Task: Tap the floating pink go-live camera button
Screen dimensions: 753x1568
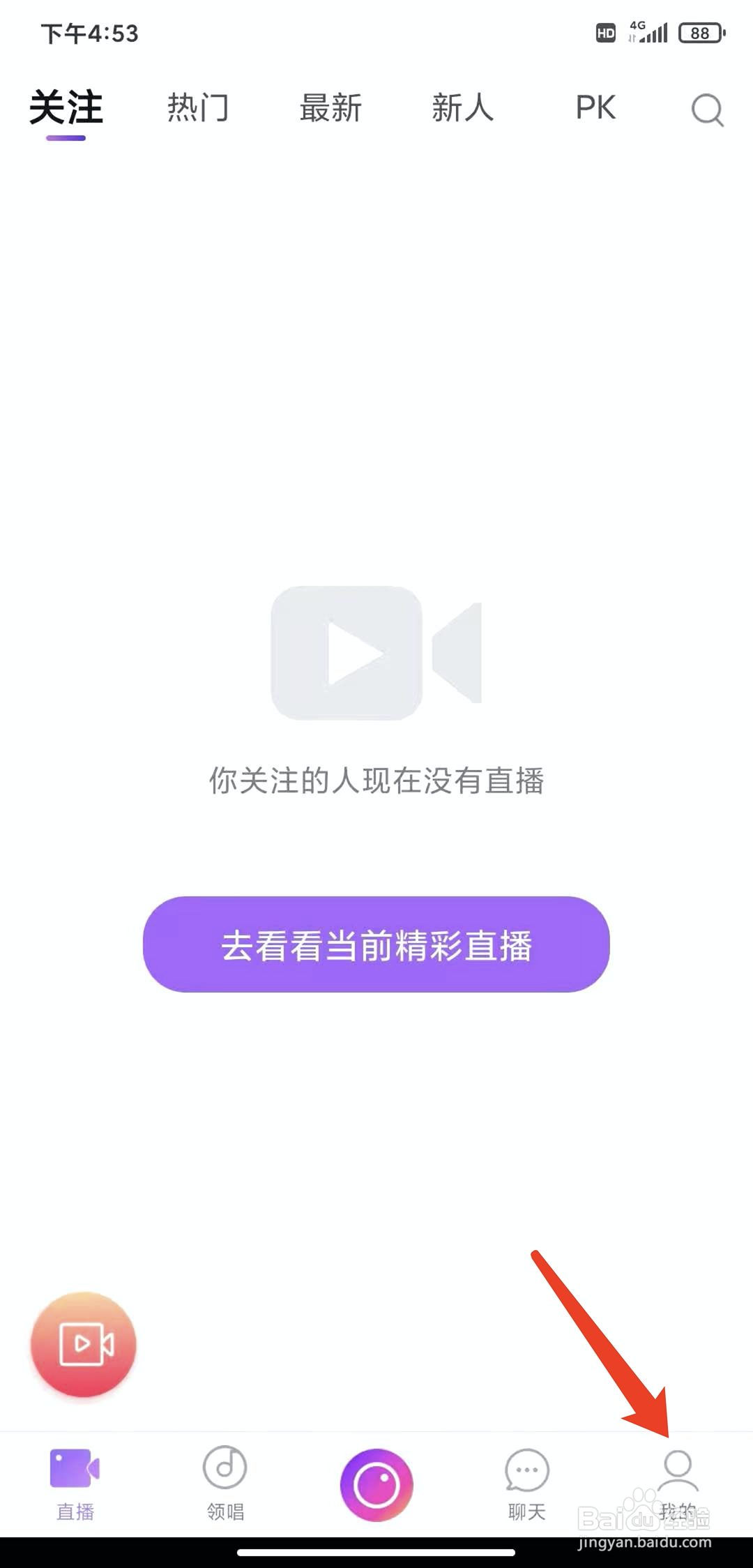Action: point(82,1346)
